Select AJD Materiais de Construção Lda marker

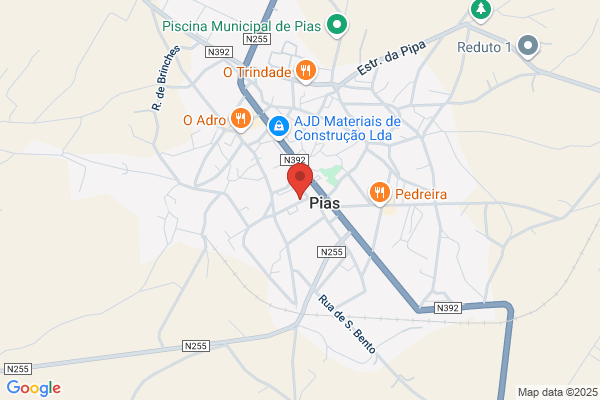[279, 127]
